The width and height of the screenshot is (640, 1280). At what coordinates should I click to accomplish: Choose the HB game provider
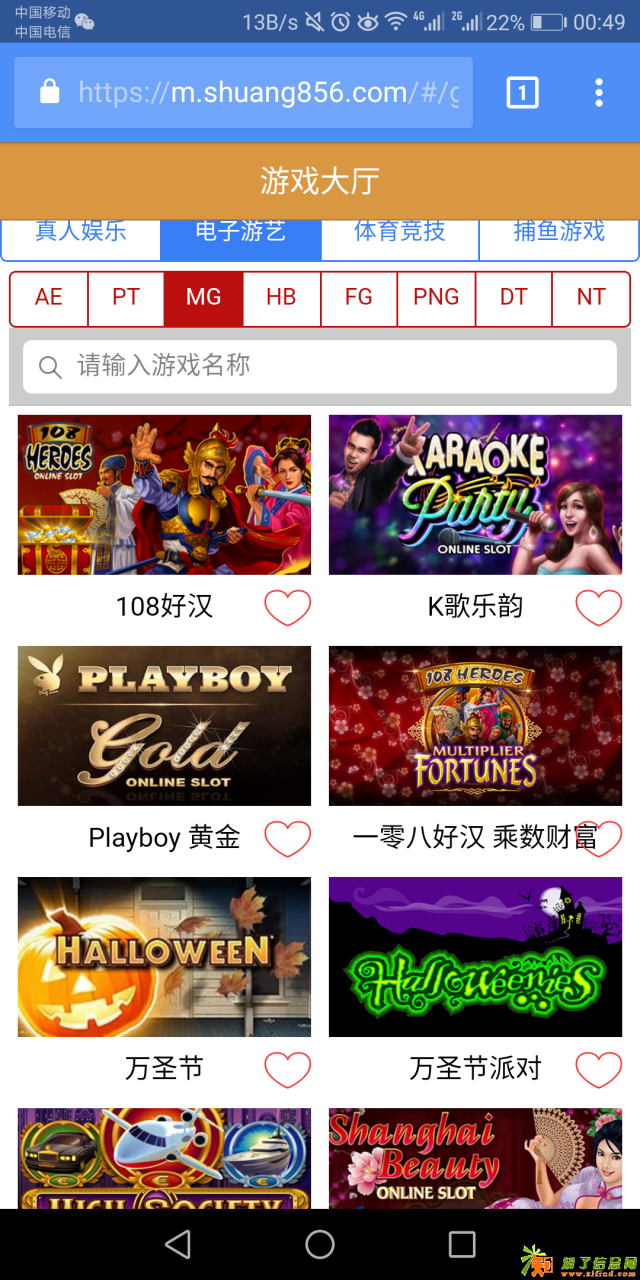281,297
